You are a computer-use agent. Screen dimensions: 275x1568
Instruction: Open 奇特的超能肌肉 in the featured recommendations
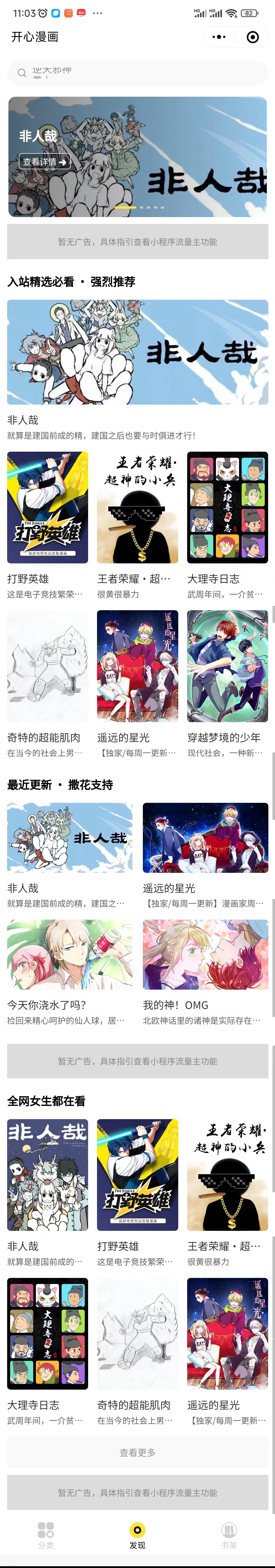[x=48, y=666]
